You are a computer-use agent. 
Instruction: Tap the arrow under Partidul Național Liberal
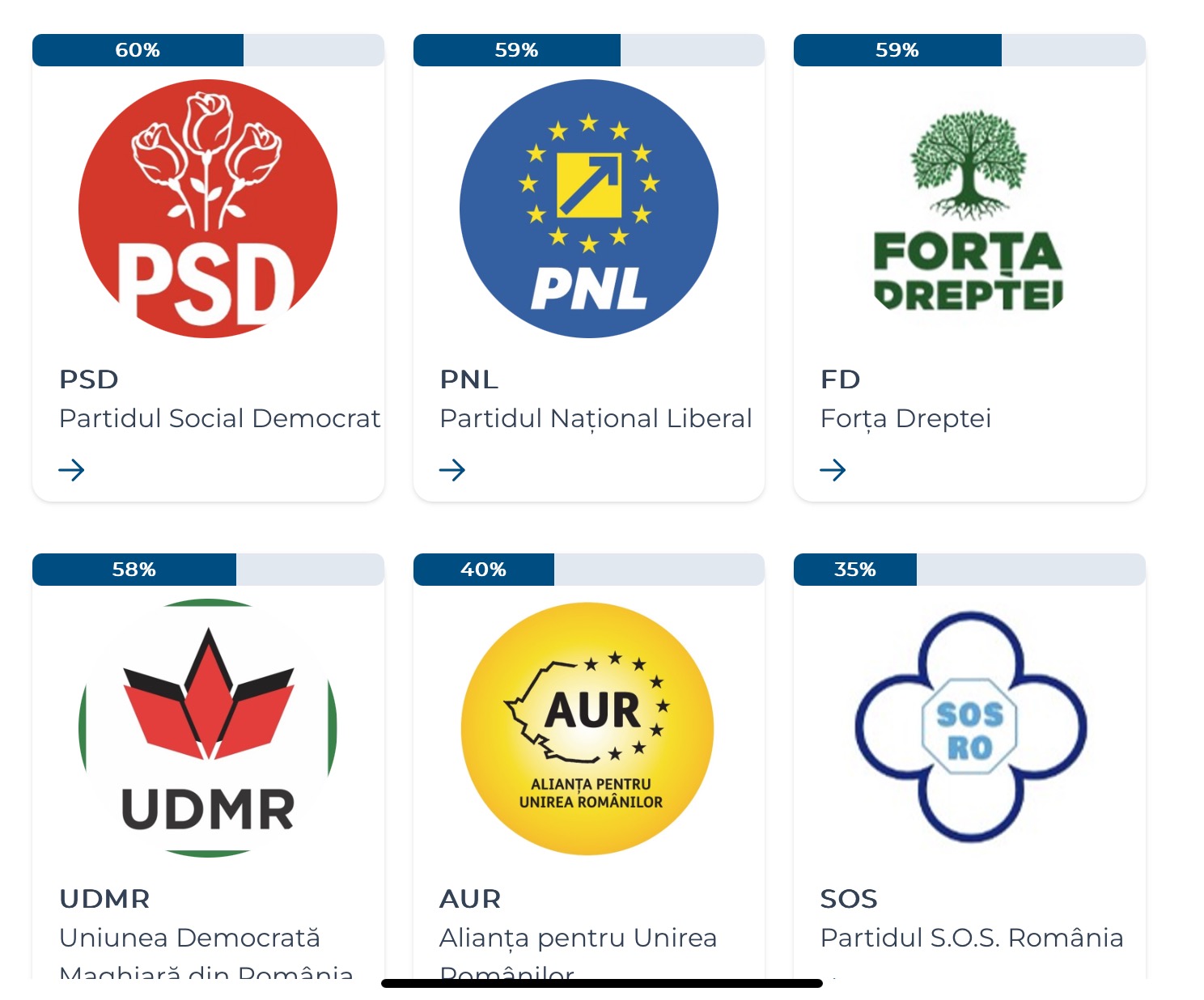(x=452, y=470)
